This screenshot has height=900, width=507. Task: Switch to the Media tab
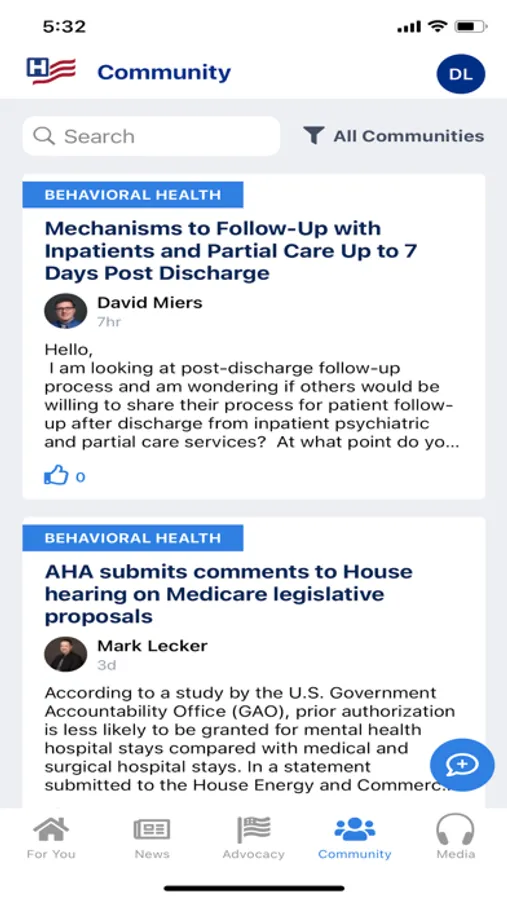point(455,838)
